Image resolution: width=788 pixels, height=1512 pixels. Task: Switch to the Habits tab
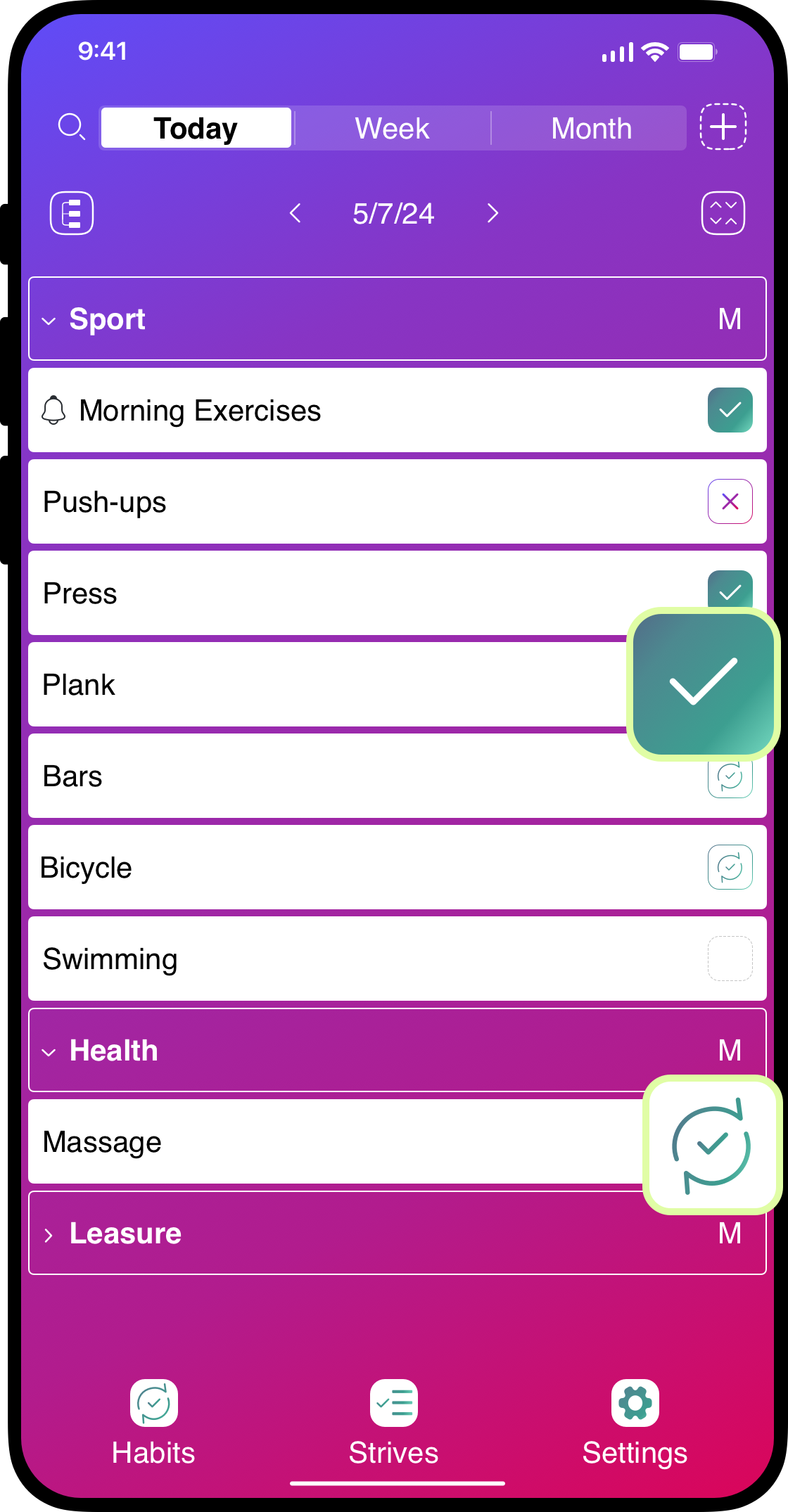click(x=153, y=1421)
